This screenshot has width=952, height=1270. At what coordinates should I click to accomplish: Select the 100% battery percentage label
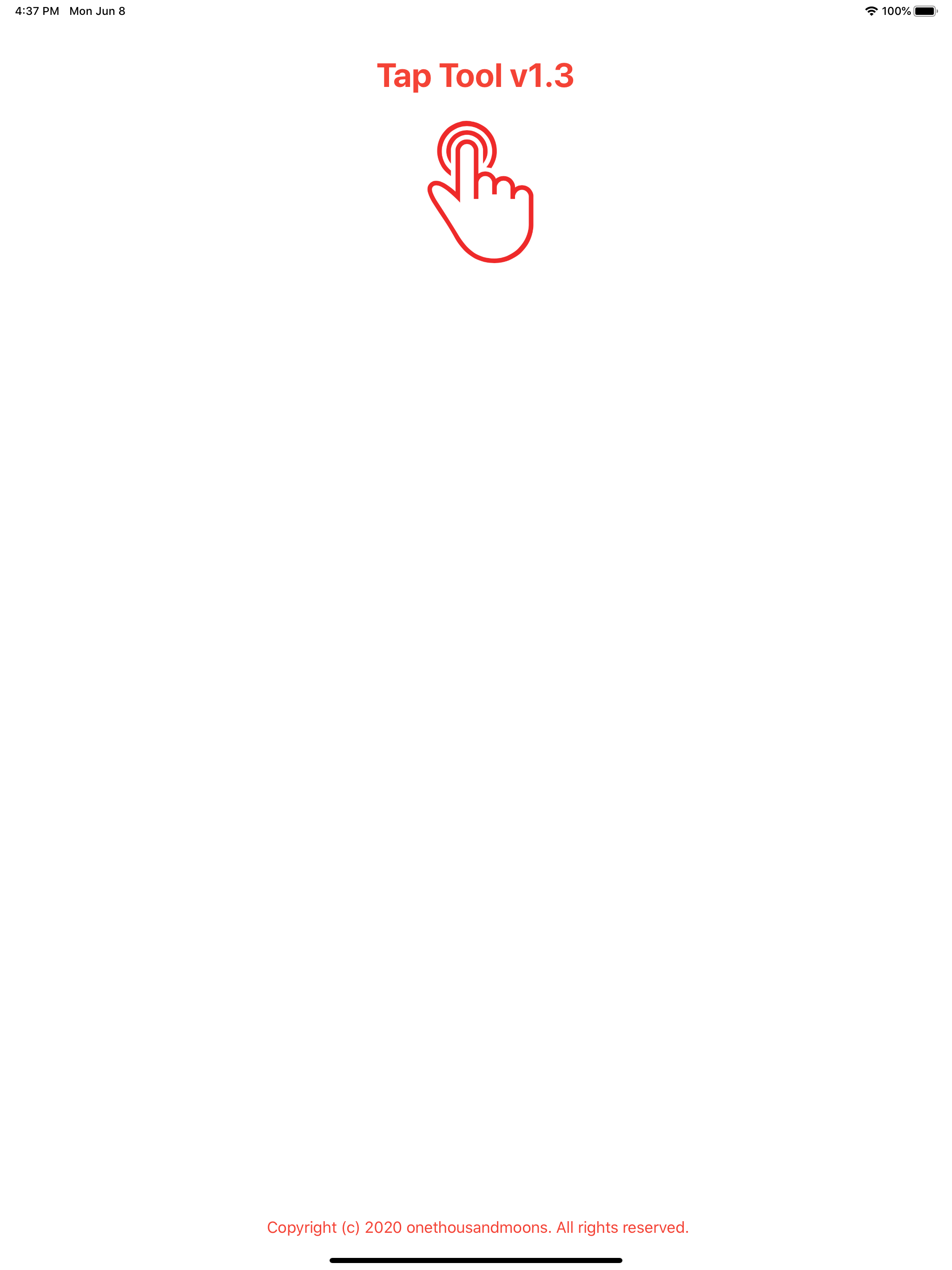tap(896, 10)
